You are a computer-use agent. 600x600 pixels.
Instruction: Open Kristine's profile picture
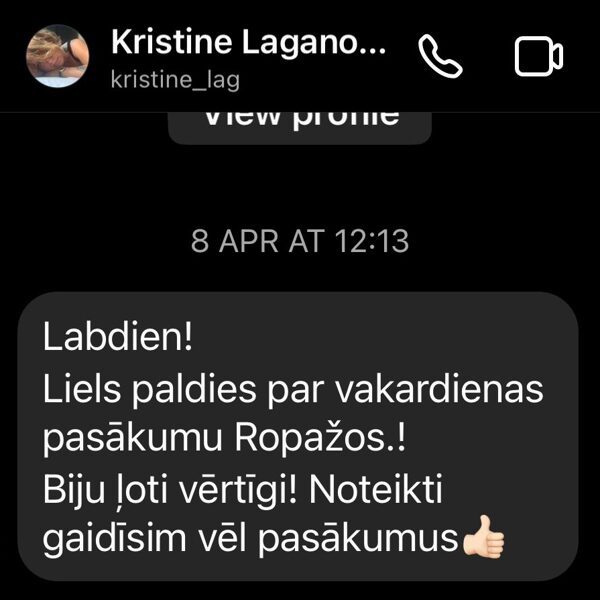point(57,57)
